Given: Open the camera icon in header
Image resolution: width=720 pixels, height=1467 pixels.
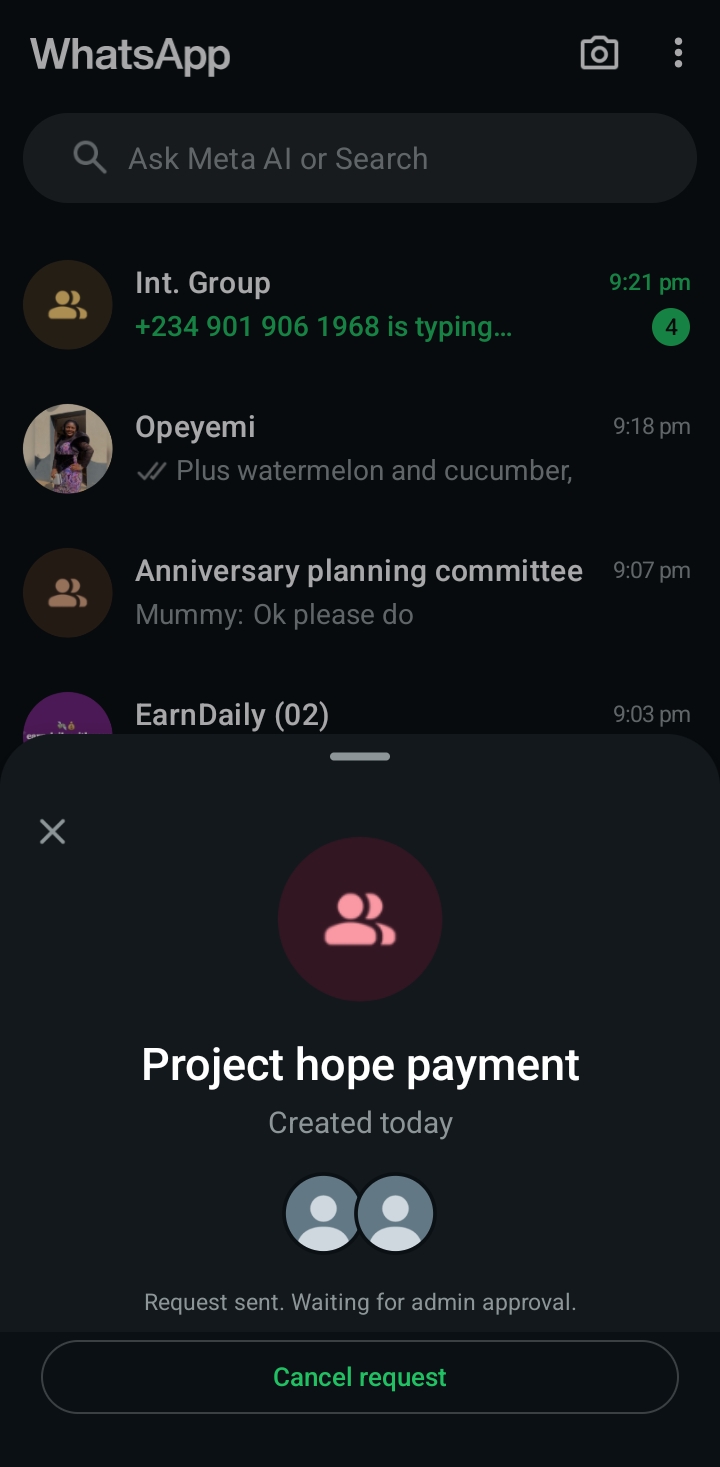Looking at the screenshot, I should pos(599,53).
